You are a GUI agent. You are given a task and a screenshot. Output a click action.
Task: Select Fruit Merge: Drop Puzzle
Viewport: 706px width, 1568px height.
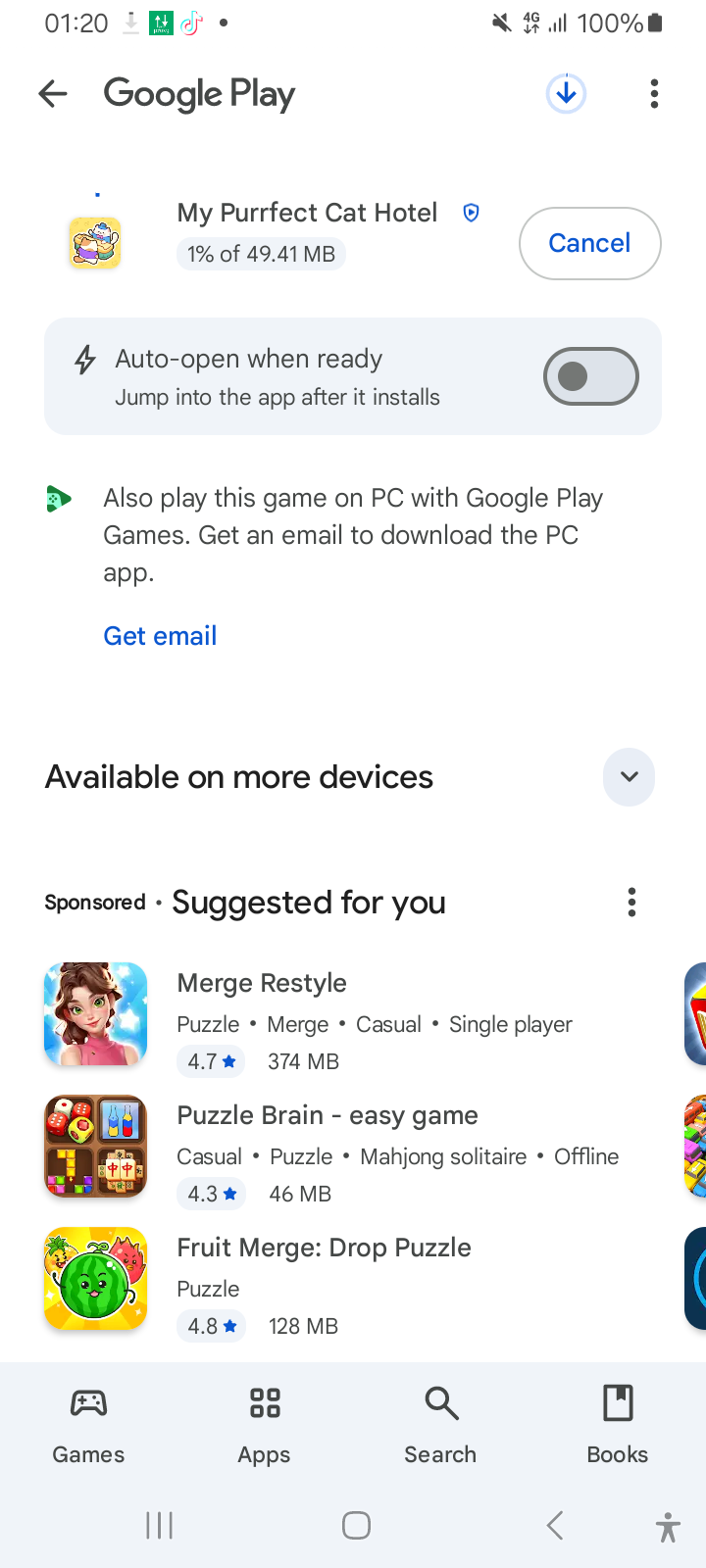[324, 1248]
